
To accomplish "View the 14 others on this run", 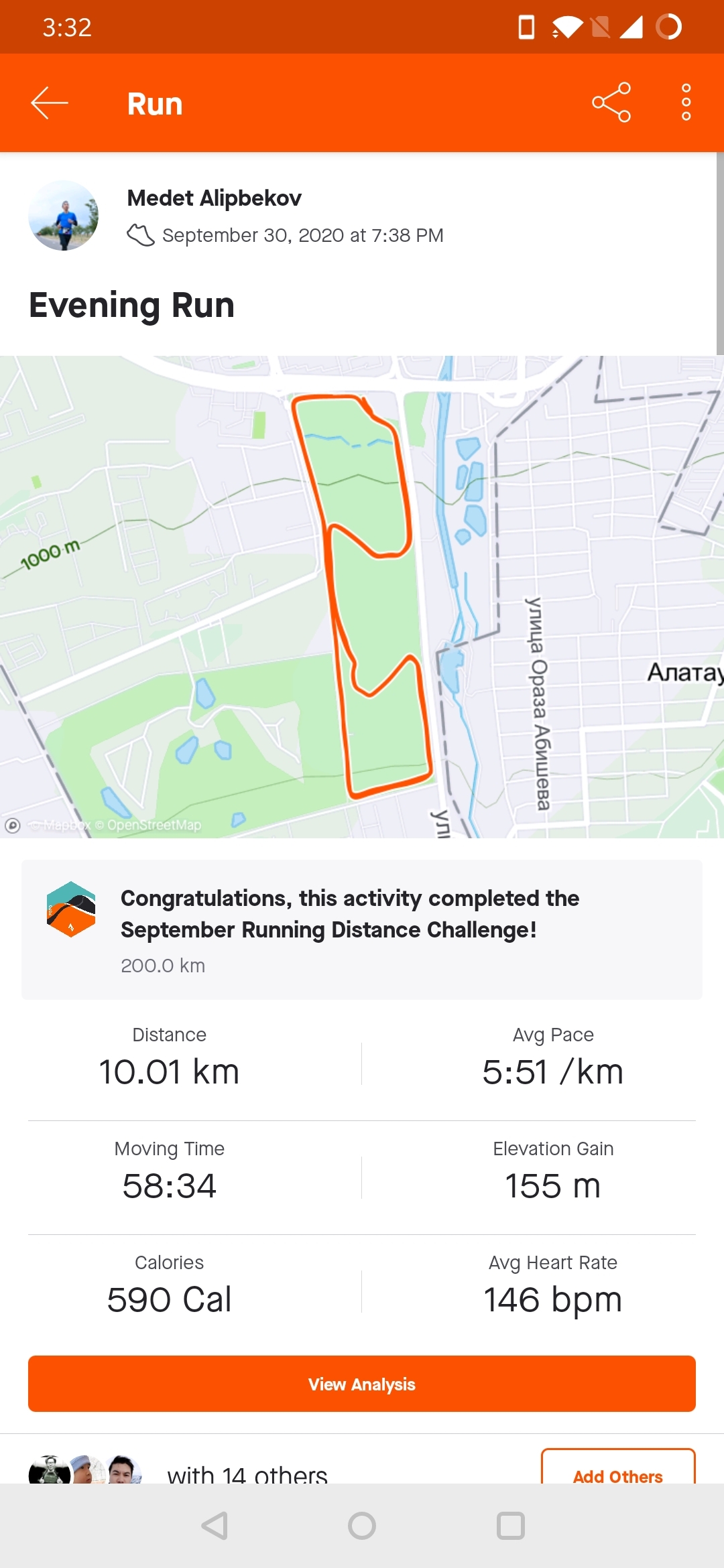I will (247, 1473).
